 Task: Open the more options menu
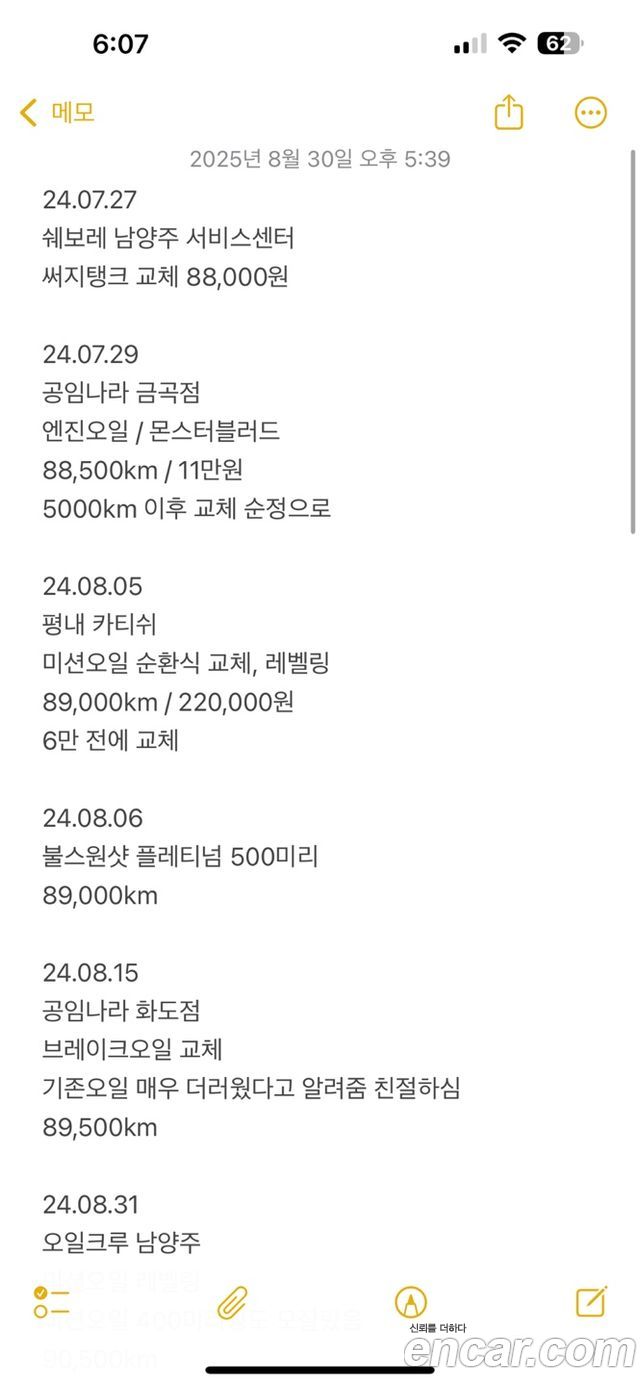[590, 112]
